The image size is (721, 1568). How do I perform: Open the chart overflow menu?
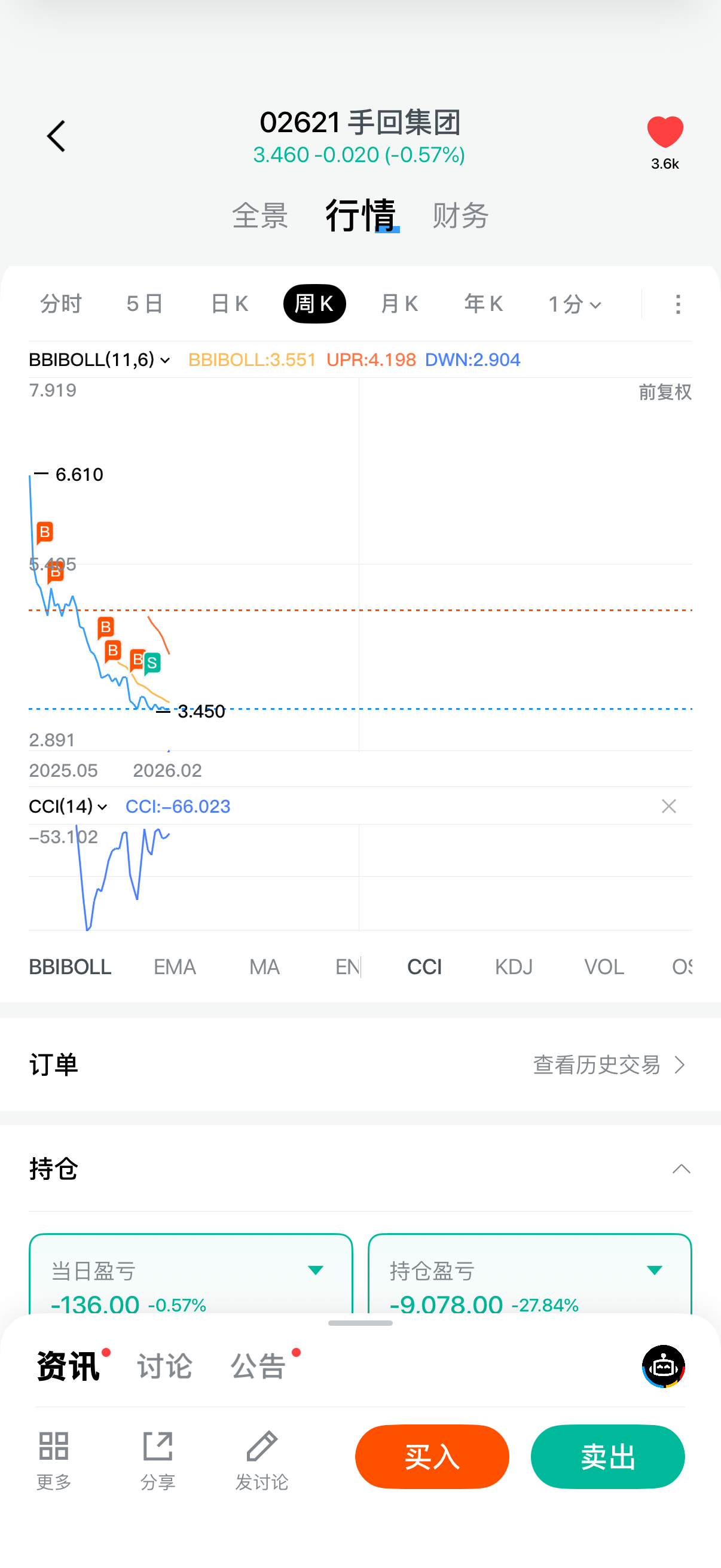tap(678, 304)
